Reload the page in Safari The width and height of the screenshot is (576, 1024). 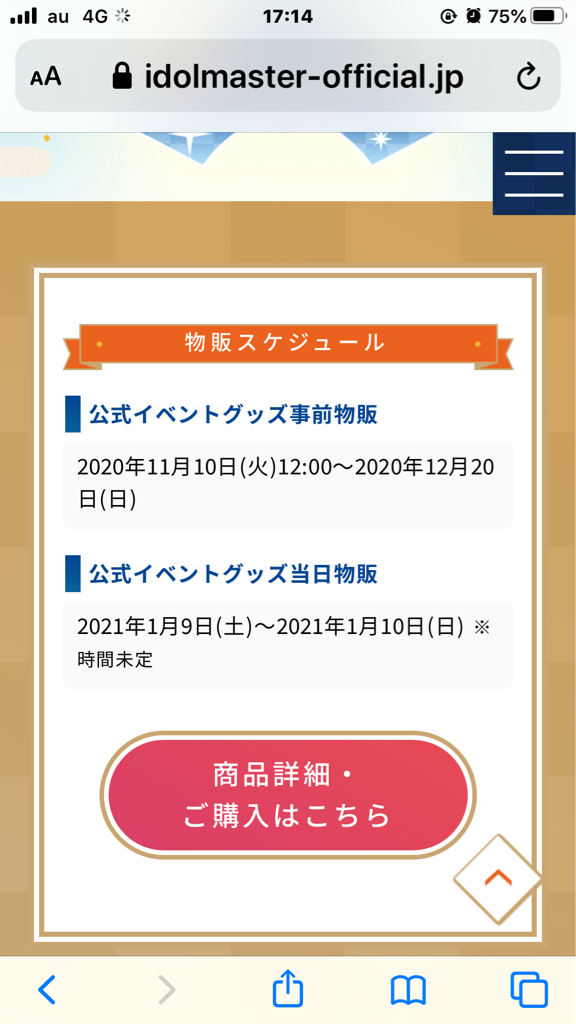point(528,78)
